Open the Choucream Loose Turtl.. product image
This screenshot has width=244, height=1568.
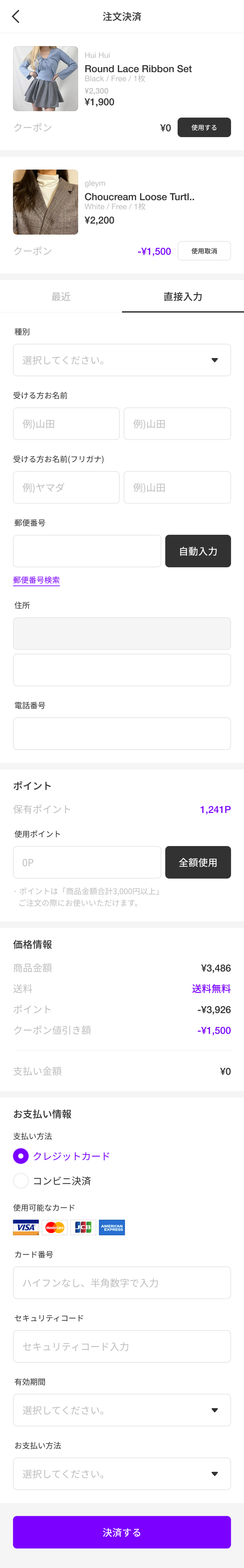(46, 202)
